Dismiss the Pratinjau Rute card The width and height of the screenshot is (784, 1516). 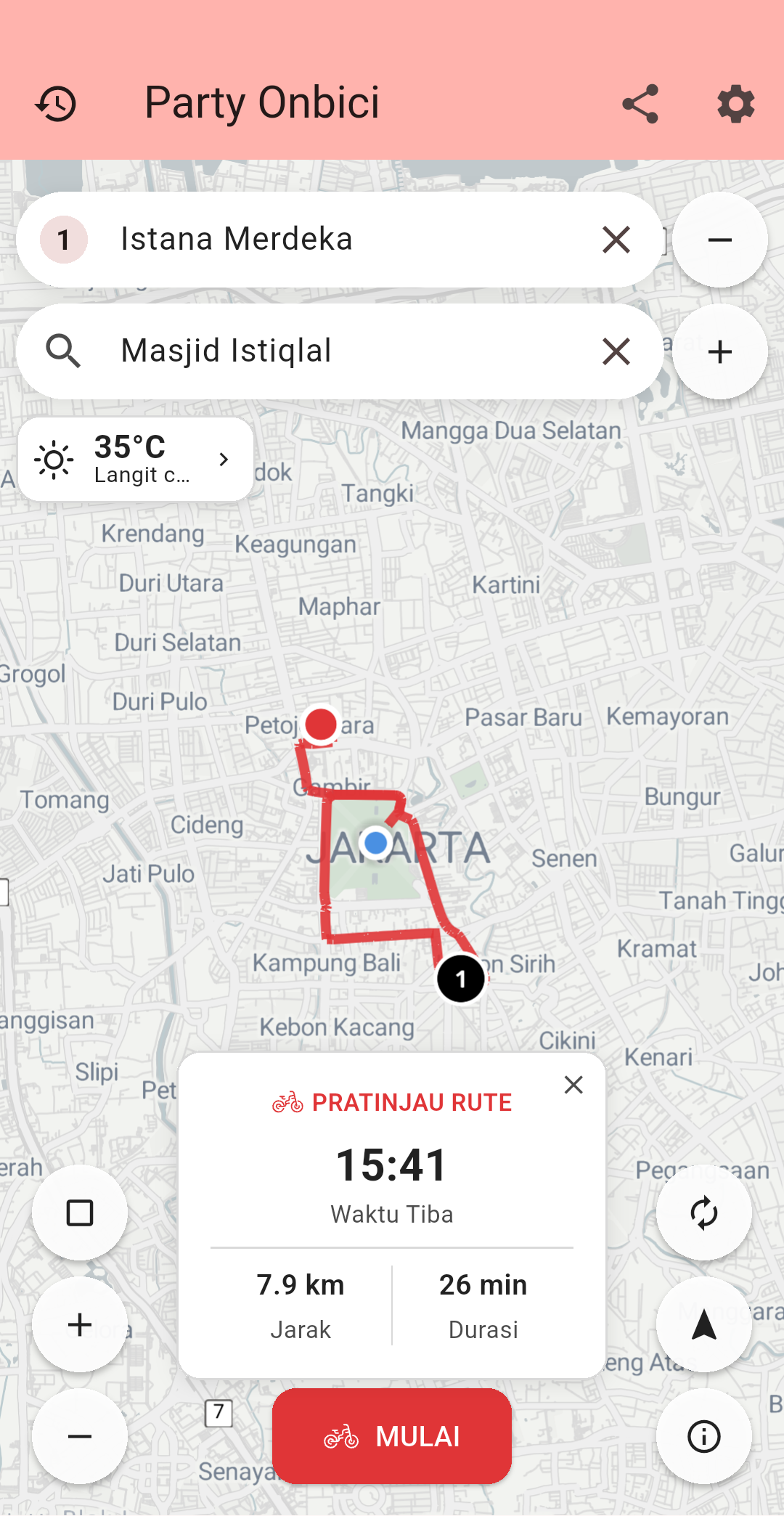tap(573, 1084)
